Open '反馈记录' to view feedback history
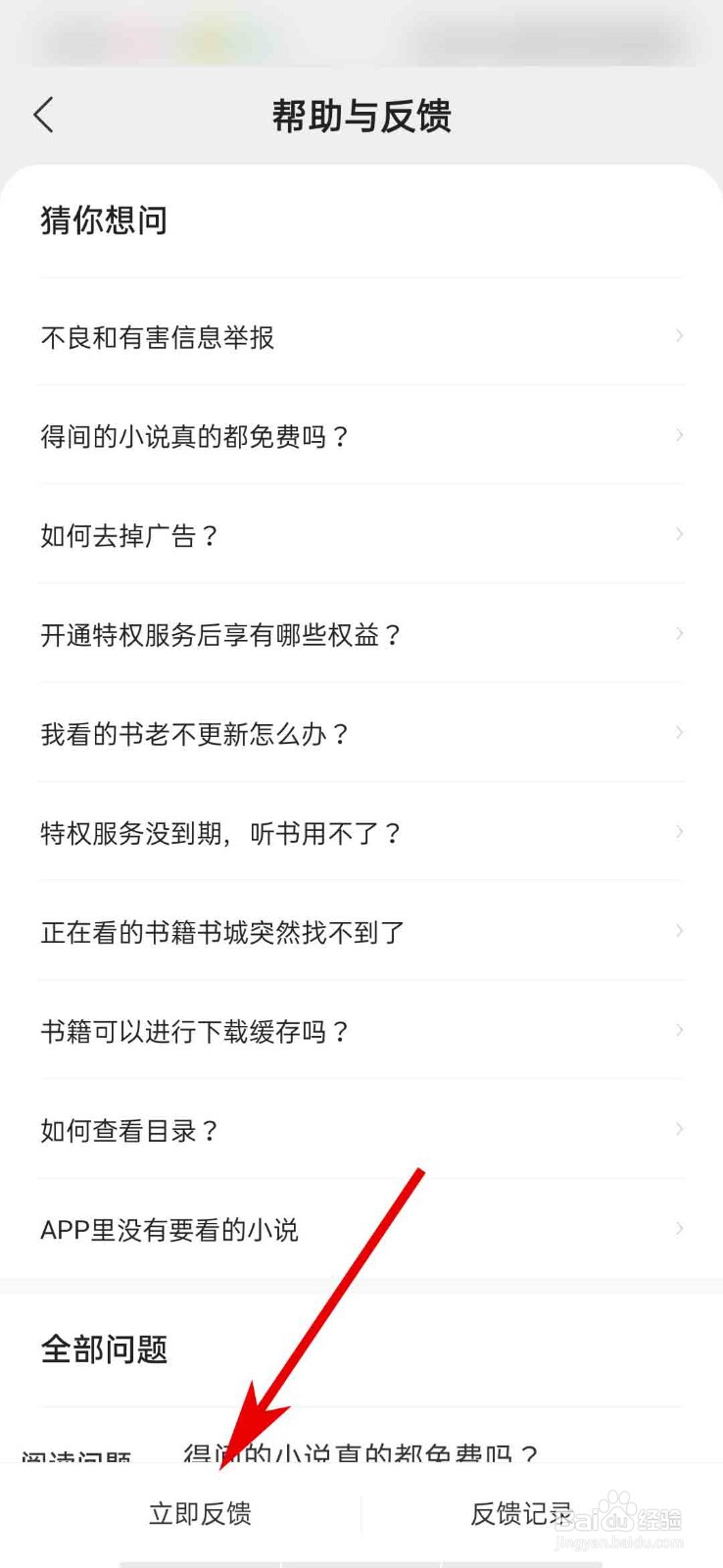 522,1513
